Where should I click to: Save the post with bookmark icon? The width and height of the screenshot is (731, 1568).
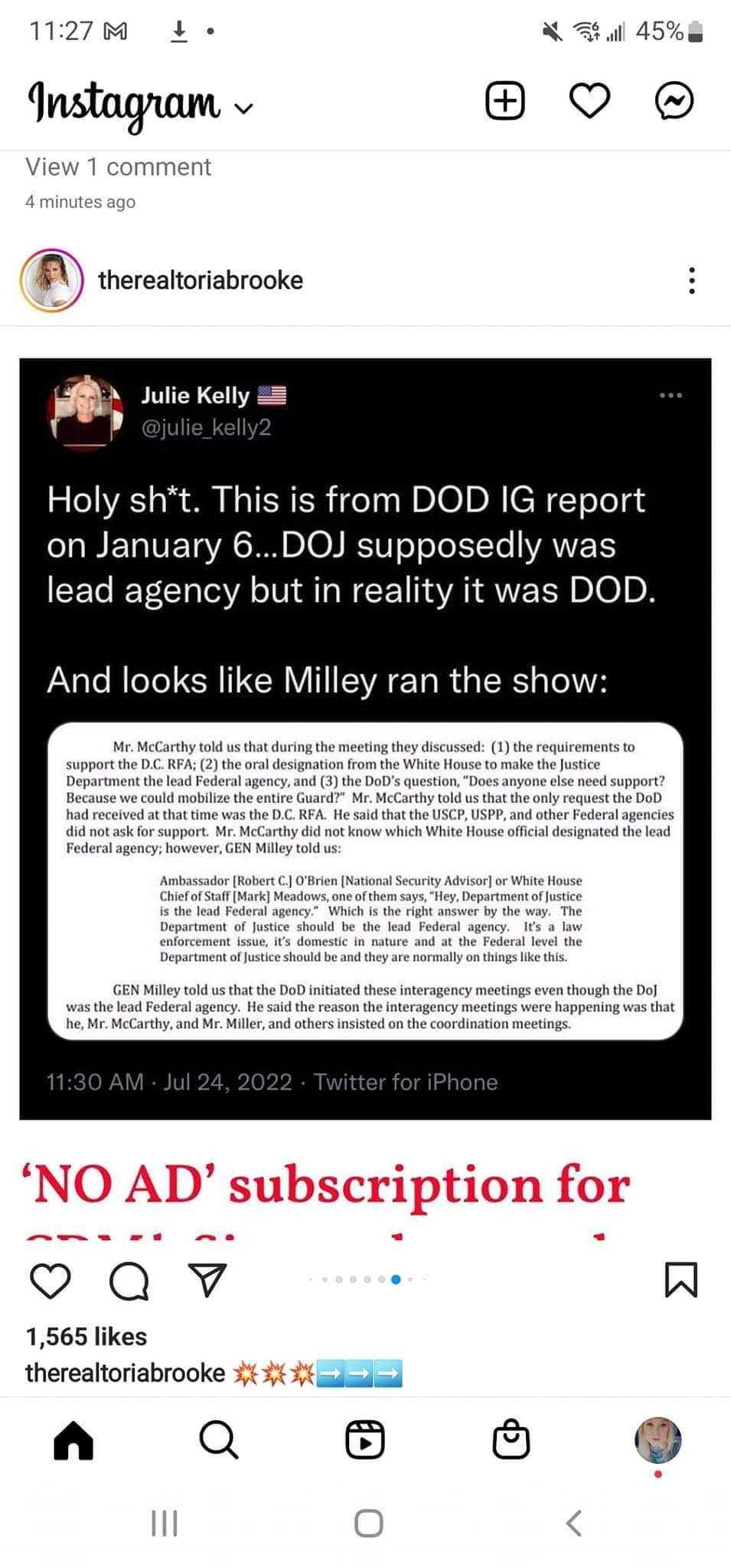click(x=680, y=1281)
